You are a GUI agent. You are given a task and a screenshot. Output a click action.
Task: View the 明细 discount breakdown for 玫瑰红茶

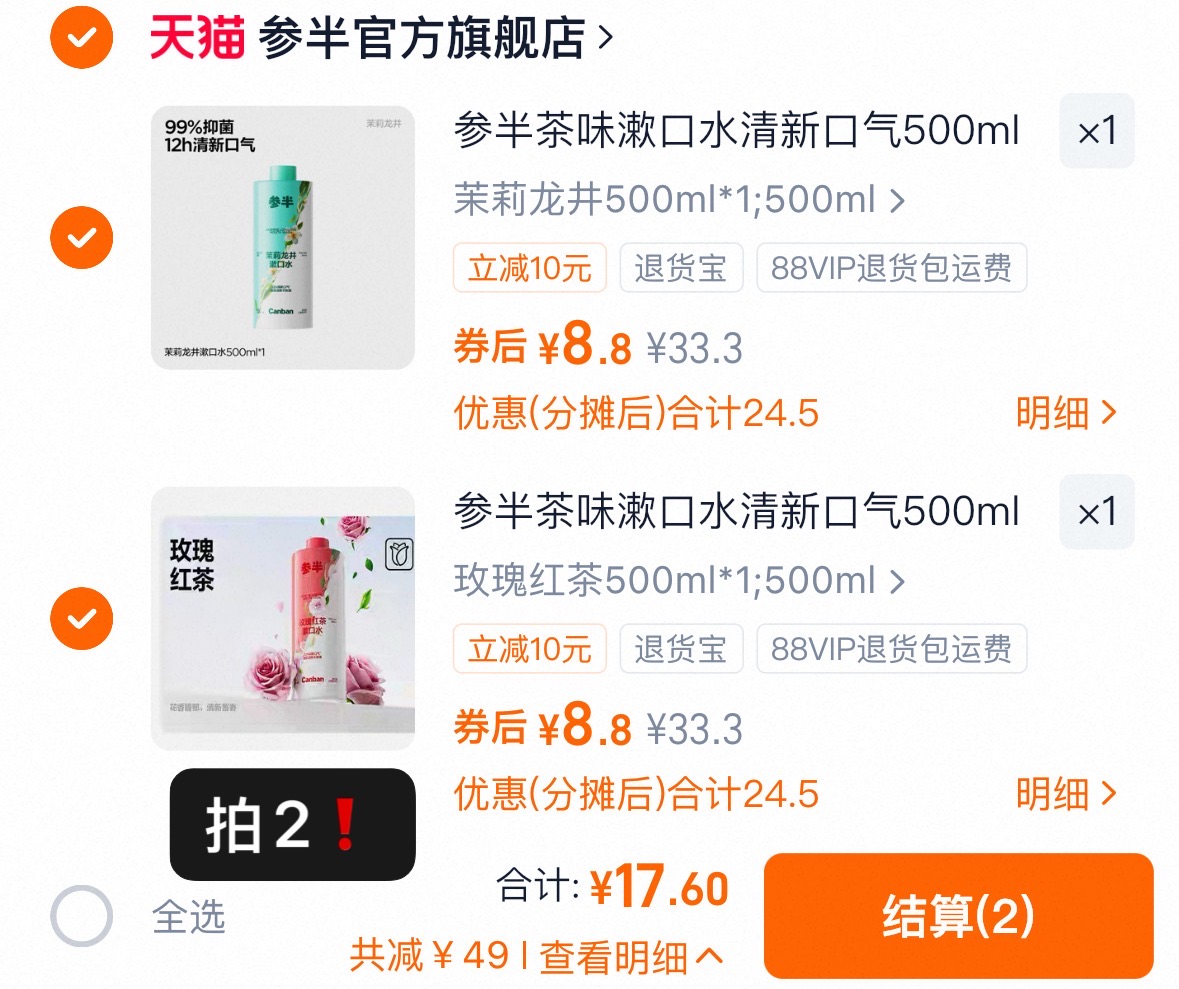coord(1066,794)
